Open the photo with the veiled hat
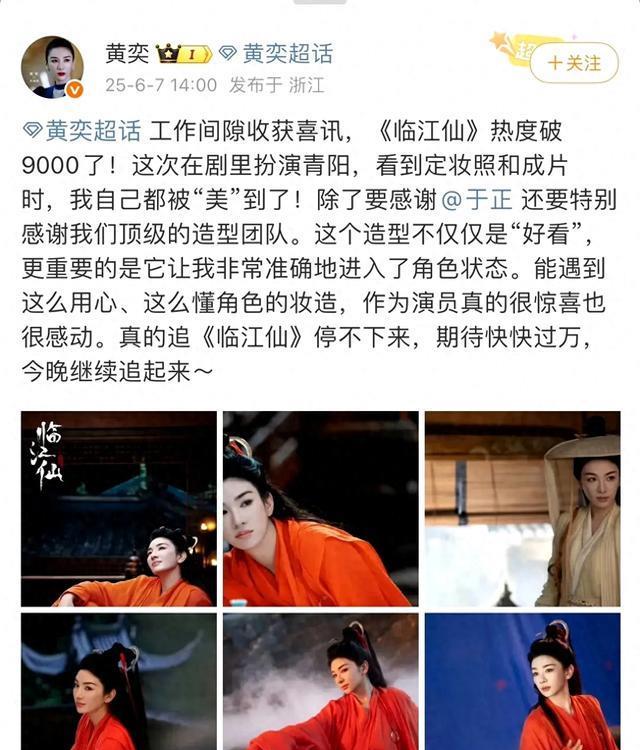The image size is (640, 750). click(x=522, y=509)
